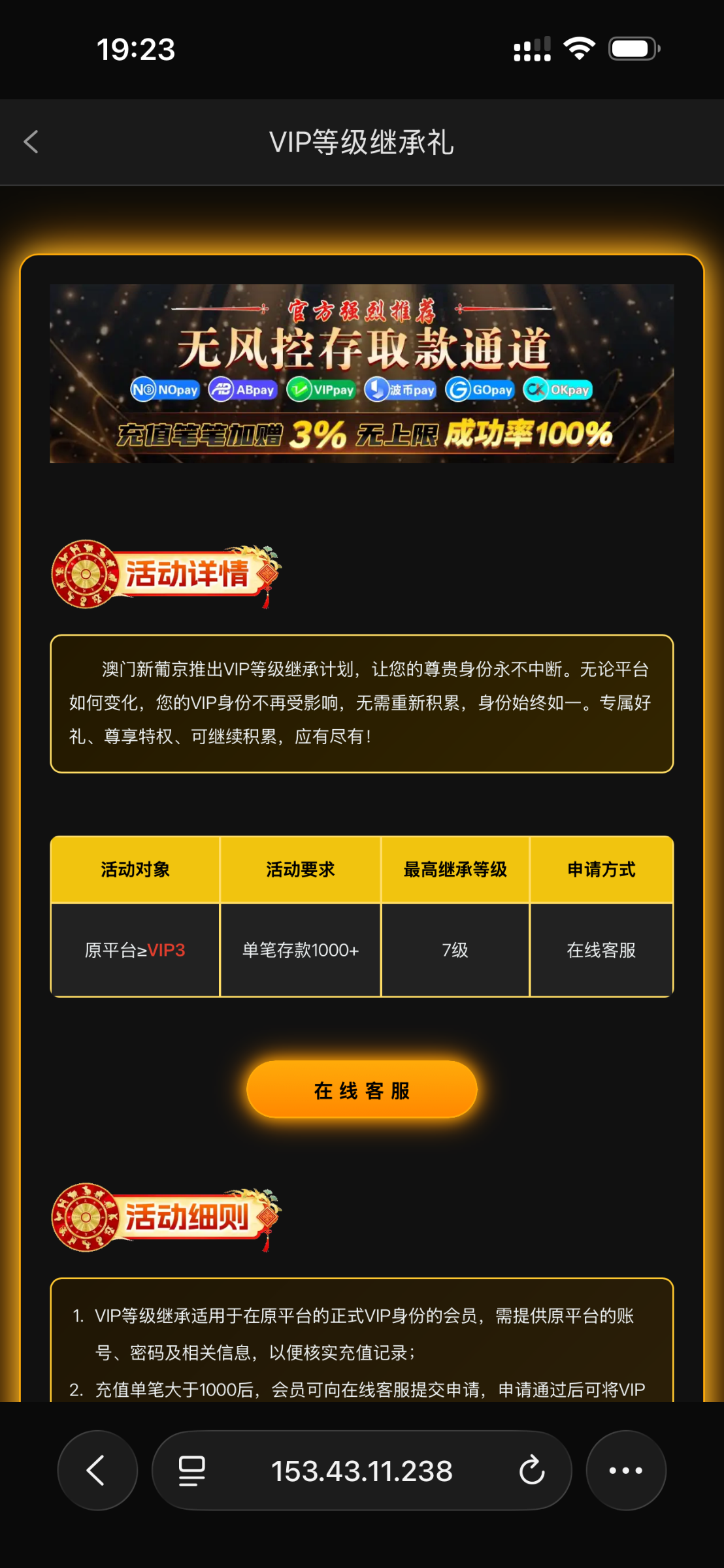Tap the browser back arrow button
The width and height of the screenshot is (724, 1568).
coord(97,1471)
